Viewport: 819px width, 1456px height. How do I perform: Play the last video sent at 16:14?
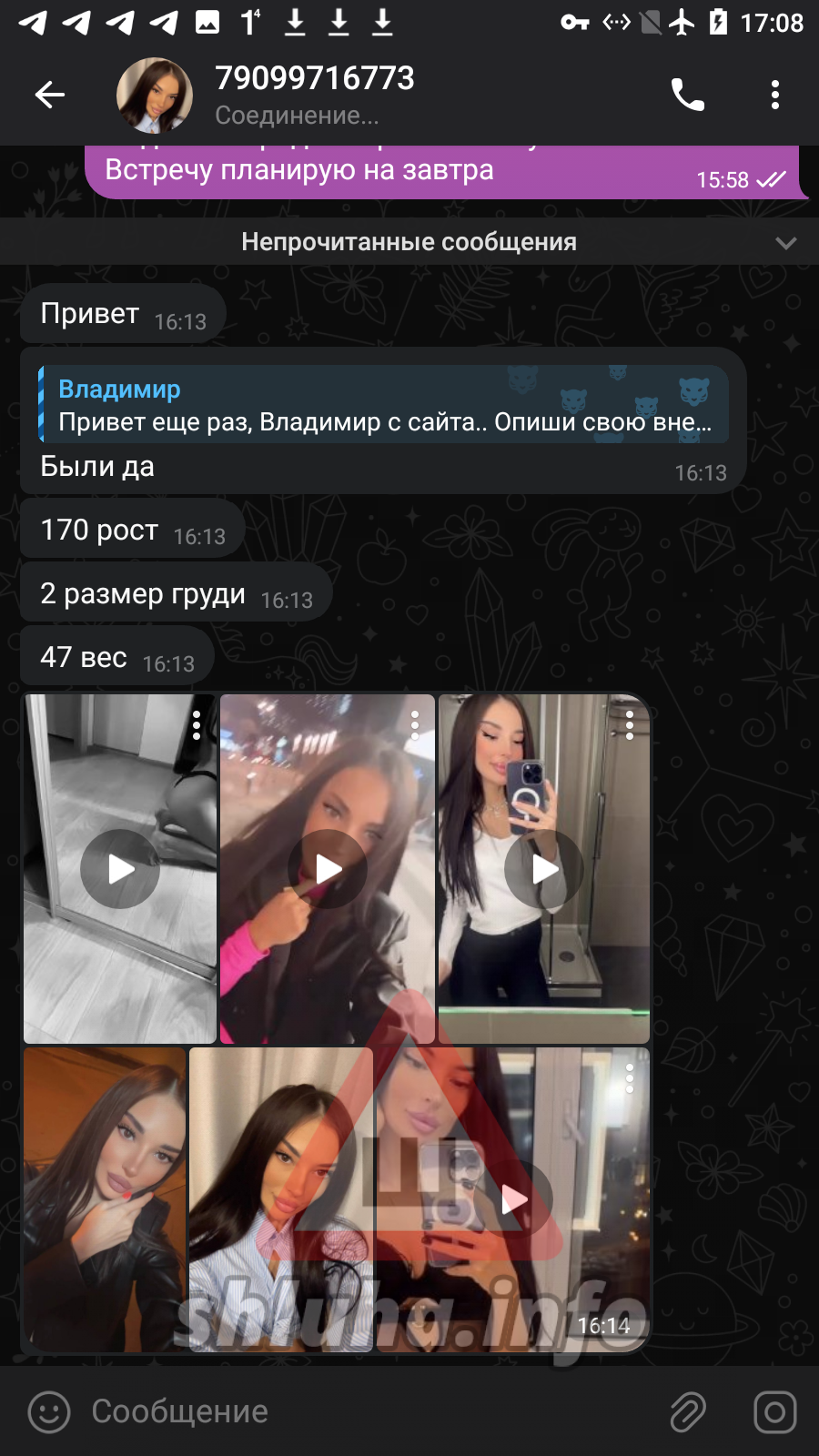[513, 1199]
